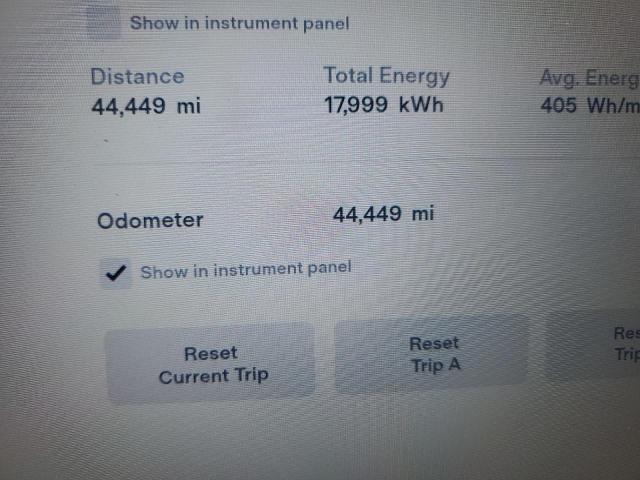
Task: Uncheck Odometer's Show in instrument panel
Action: point(117,273)
